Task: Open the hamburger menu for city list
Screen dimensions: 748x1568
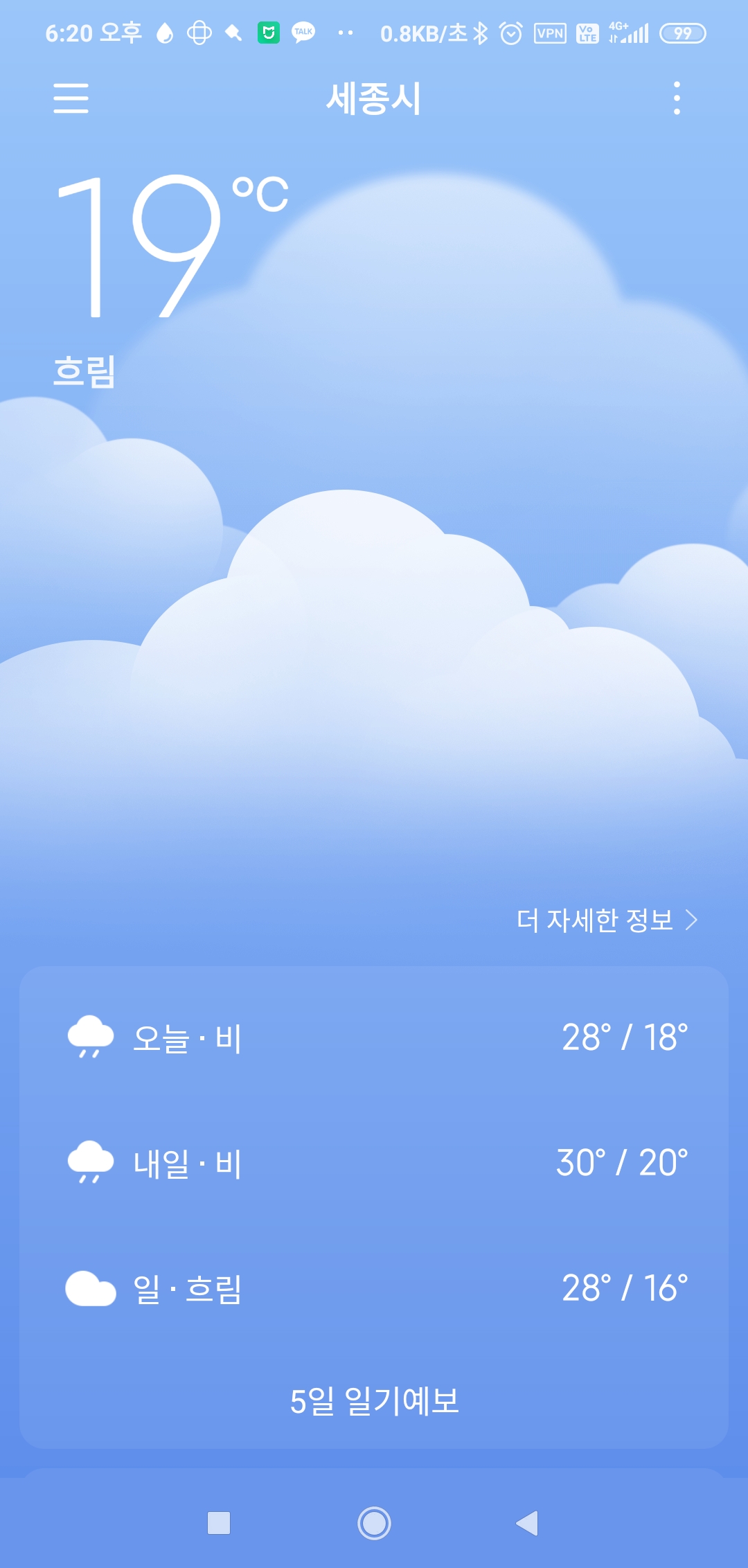Action: pos(71,98)
